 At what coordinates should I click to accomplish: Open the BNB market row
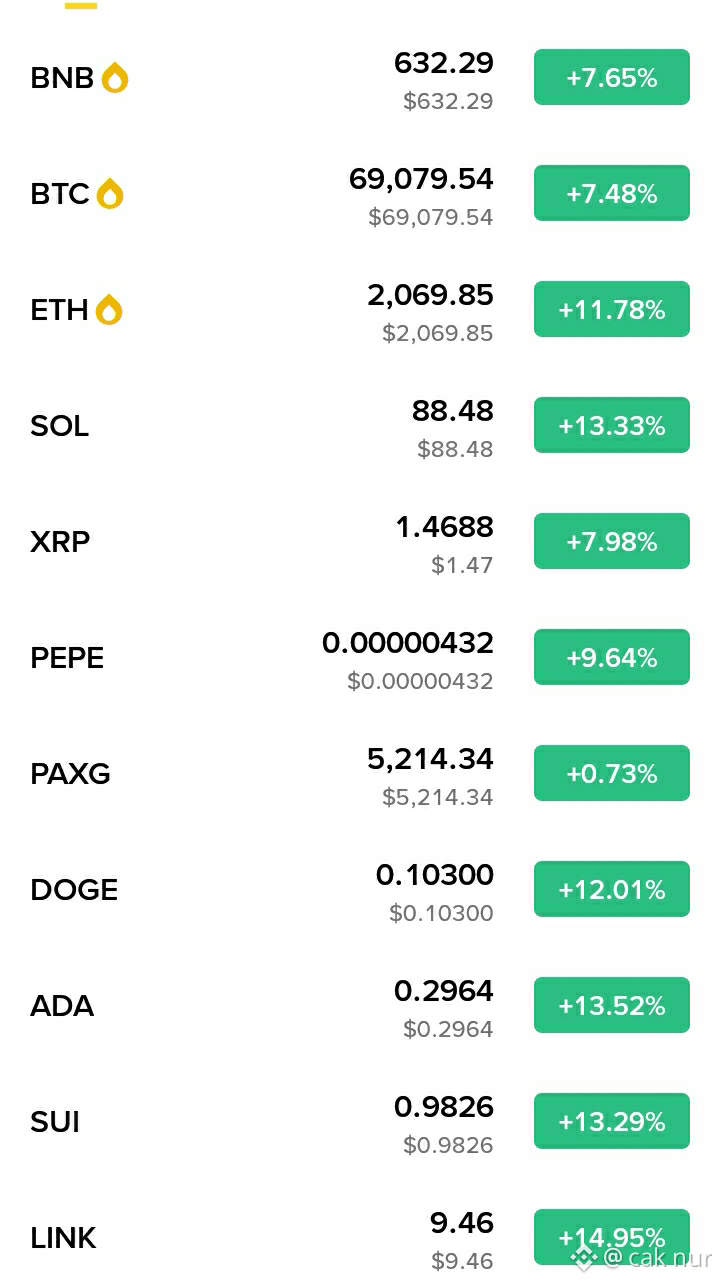click(x=360, y=78)
